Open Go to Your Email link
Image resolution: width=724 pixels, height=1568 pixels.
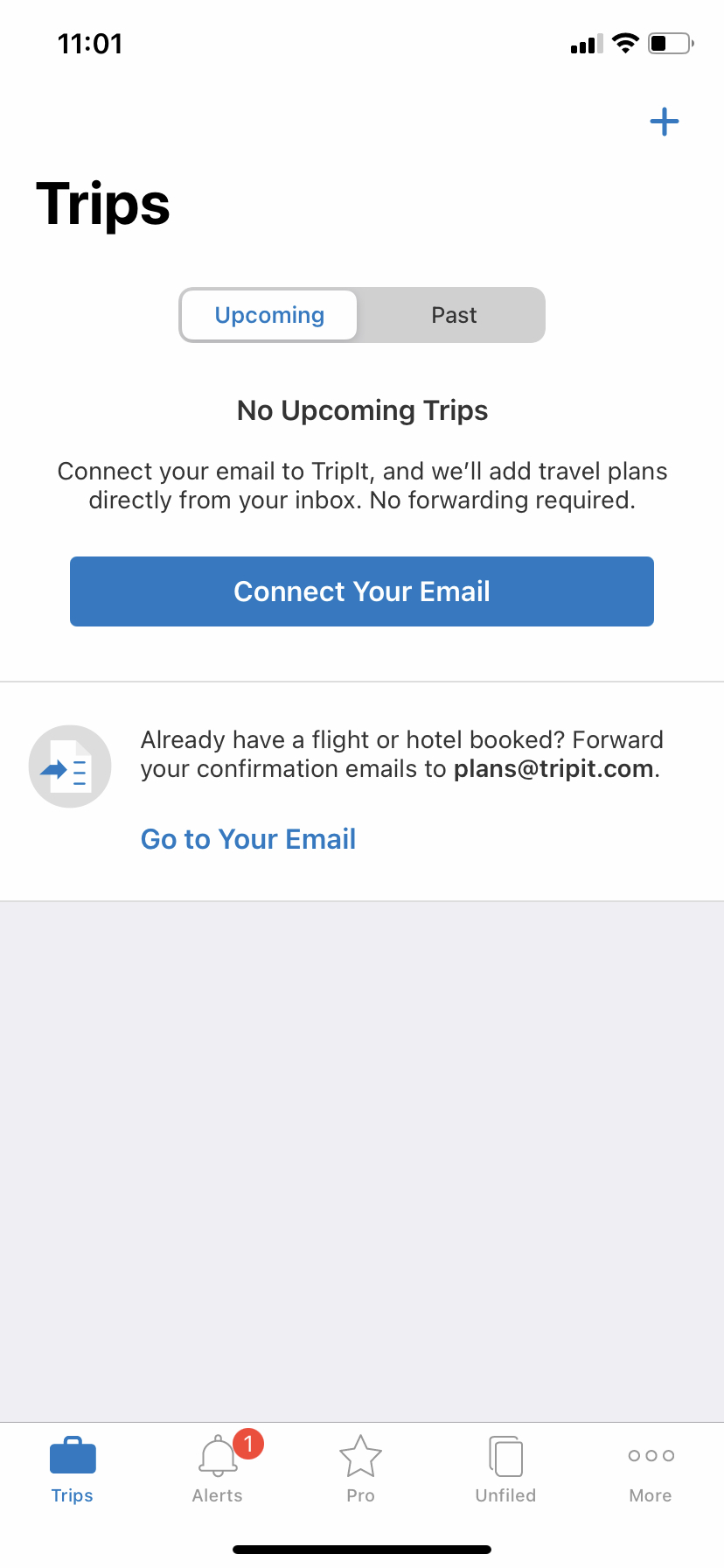click(248, 839)
